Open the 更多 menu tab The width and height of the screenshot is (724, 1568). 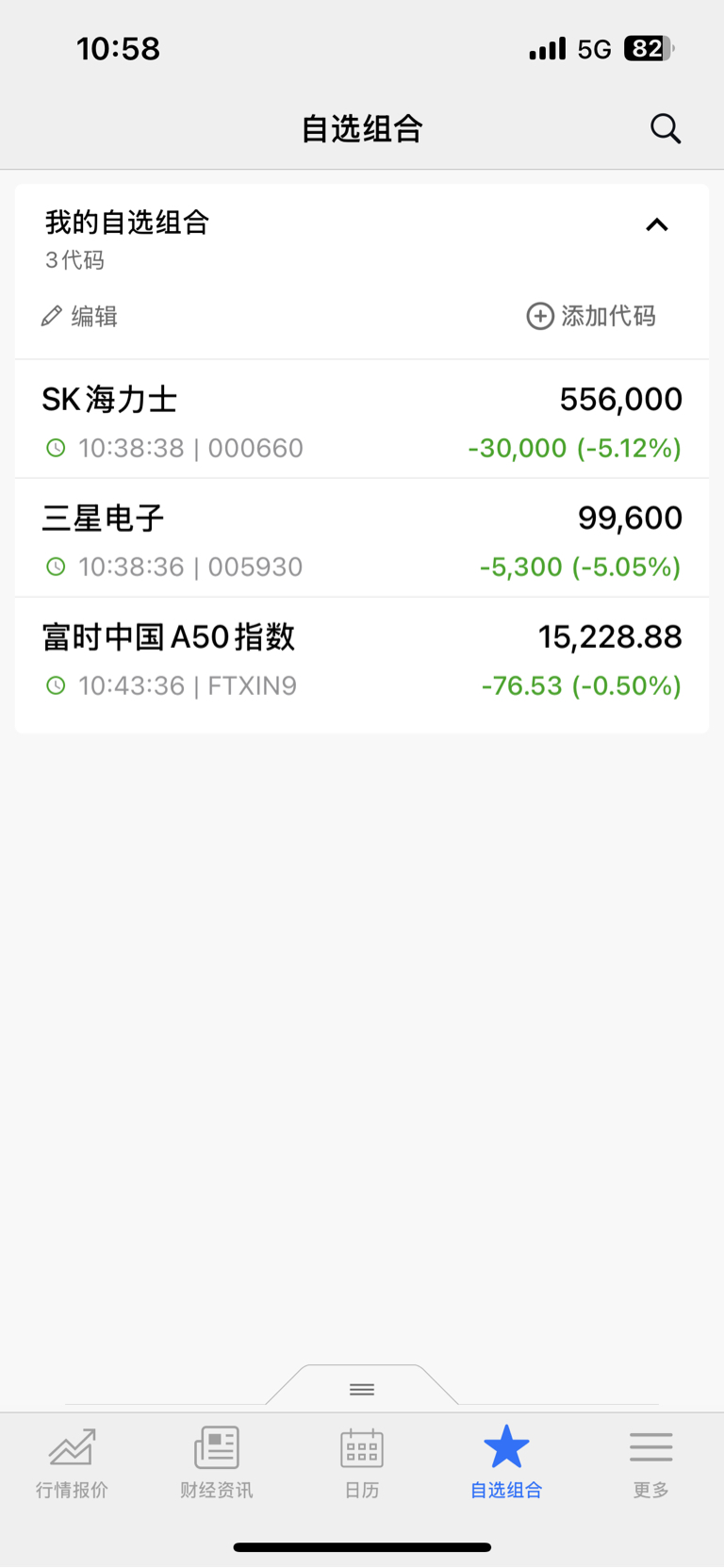click(x=651, y=1461)
